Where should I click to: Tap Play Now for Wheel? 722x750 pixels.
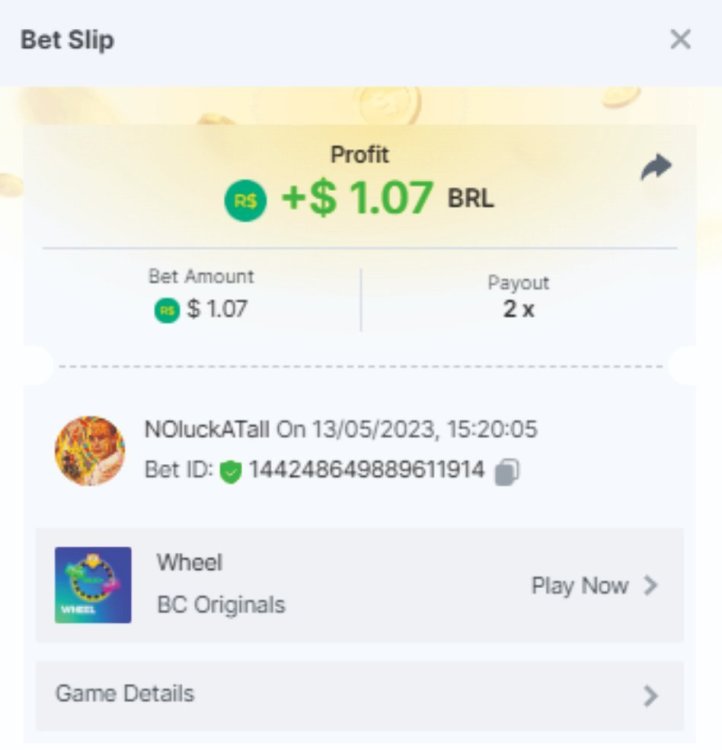pos(594,586)
